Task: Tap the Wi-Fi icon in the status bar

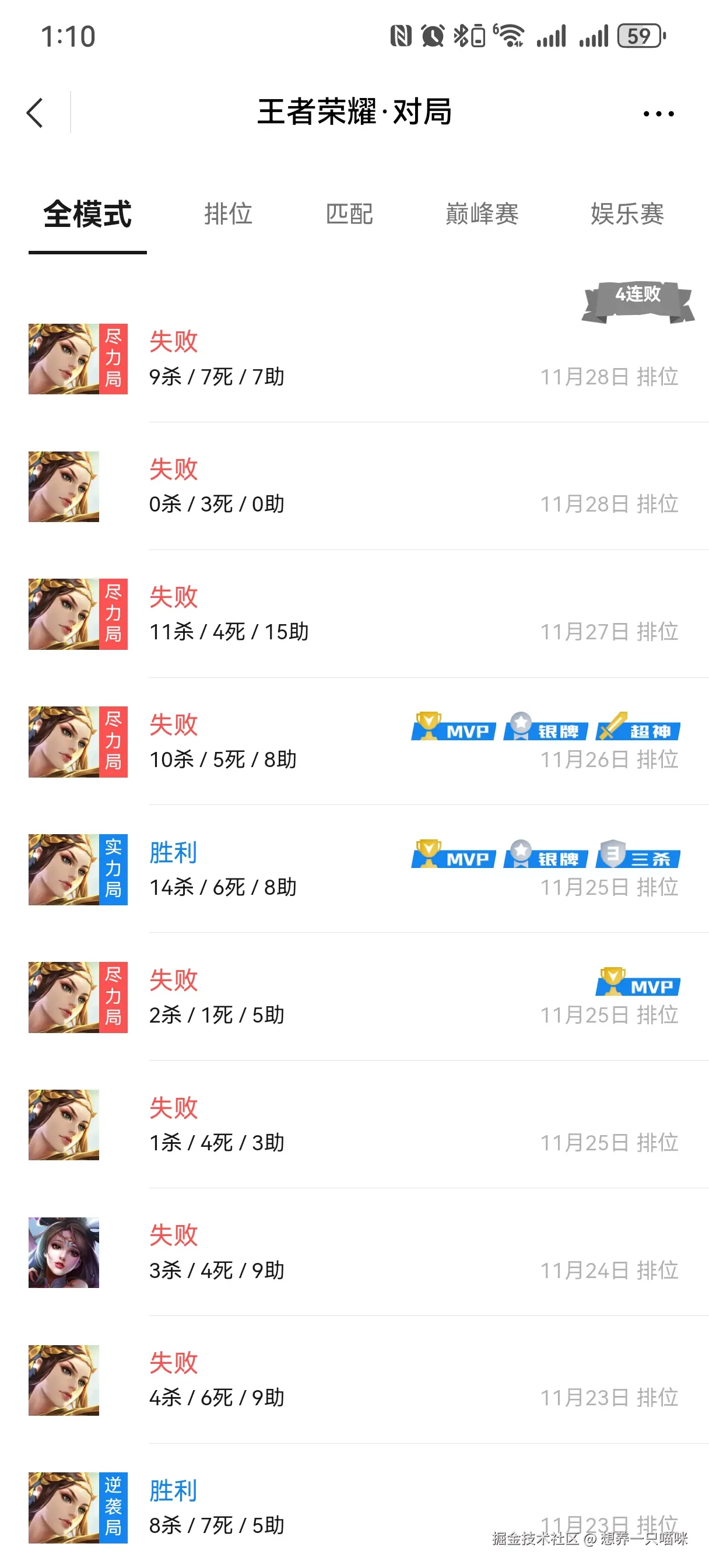Action: pyautogui.click(x=513, y=37)
